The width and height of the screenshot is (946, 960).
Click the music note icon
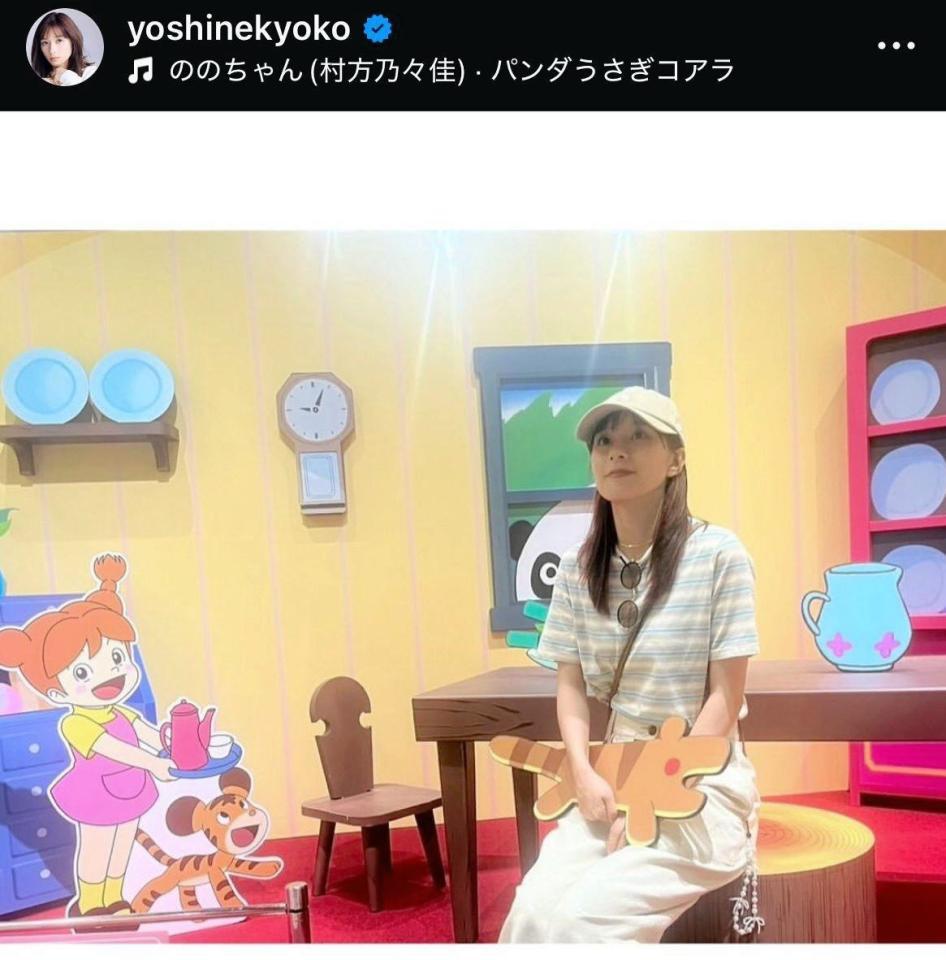pyautogui.click(x=143, y=68)
